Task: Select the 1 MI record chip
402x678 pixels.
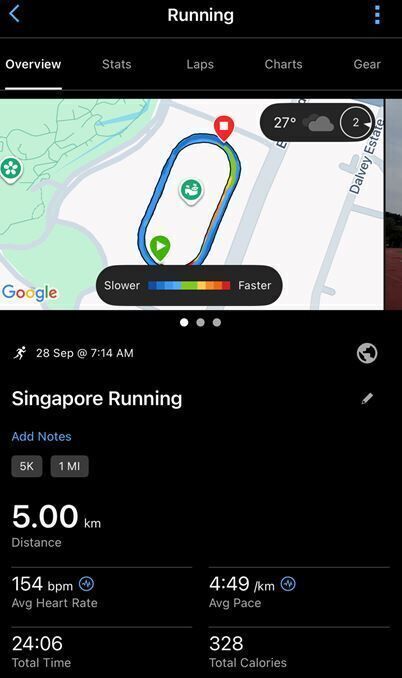Action: pos(69,466)
